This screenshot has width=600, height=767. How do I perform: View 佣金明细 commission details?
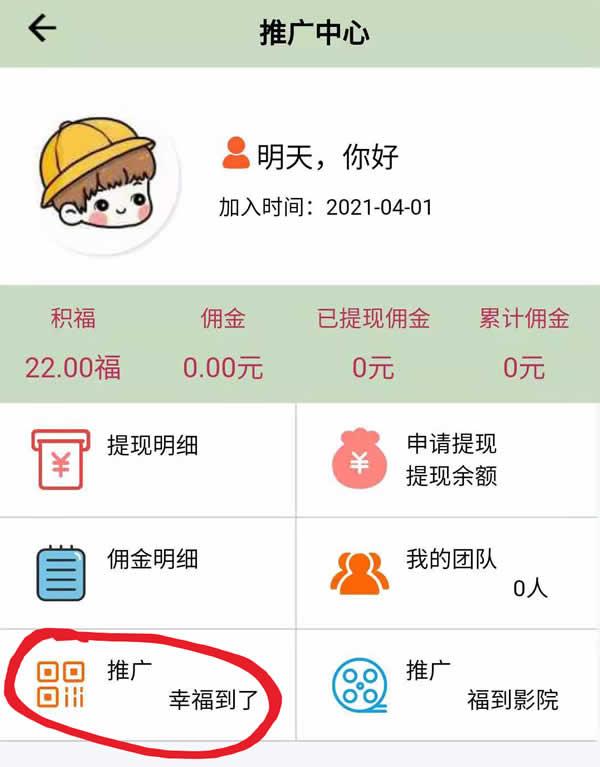[x=148, y=572]
